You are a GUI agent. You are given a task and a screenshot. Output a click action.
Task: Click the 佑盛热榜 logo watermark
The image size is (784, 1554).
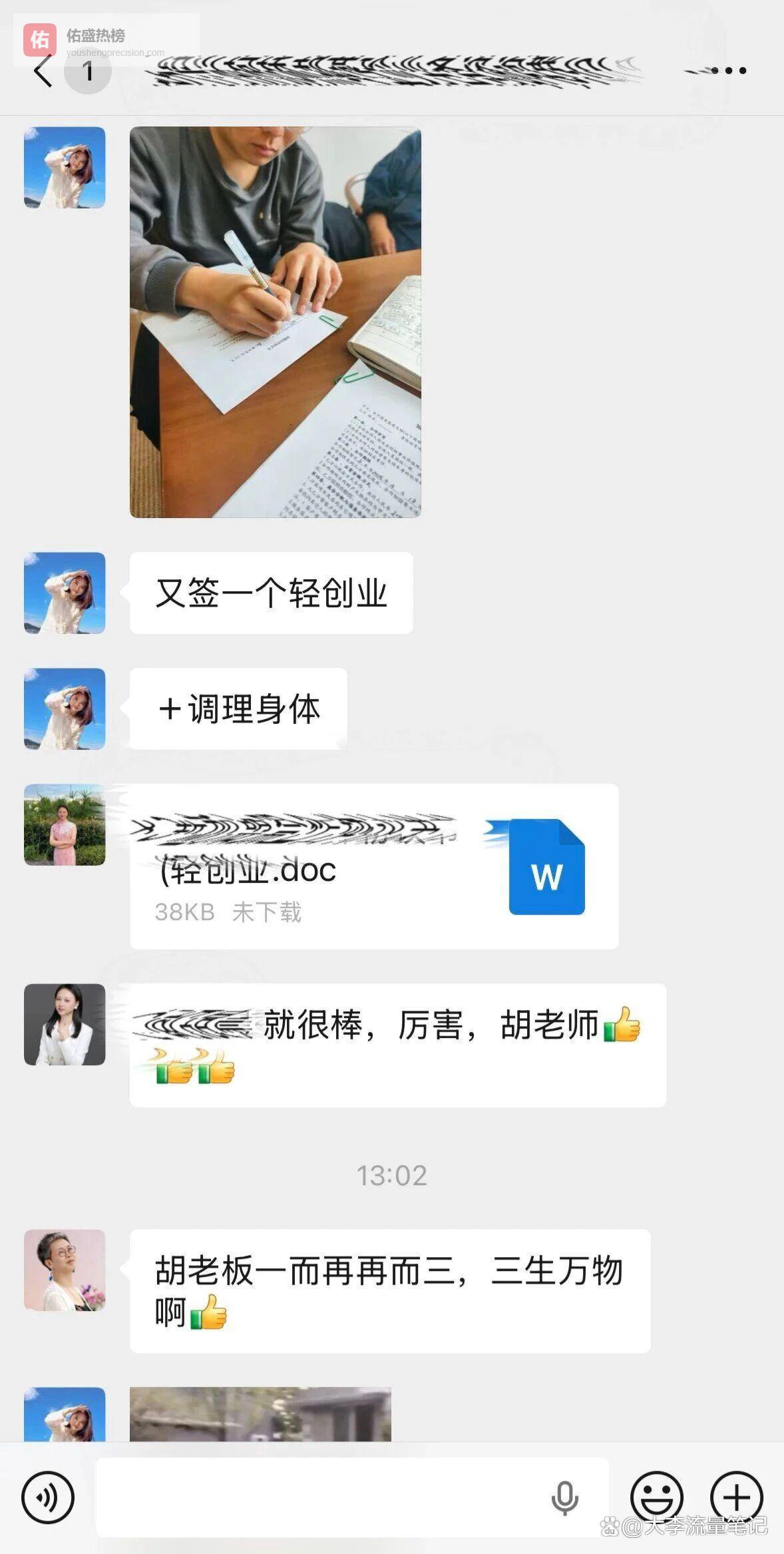(40, 38)
